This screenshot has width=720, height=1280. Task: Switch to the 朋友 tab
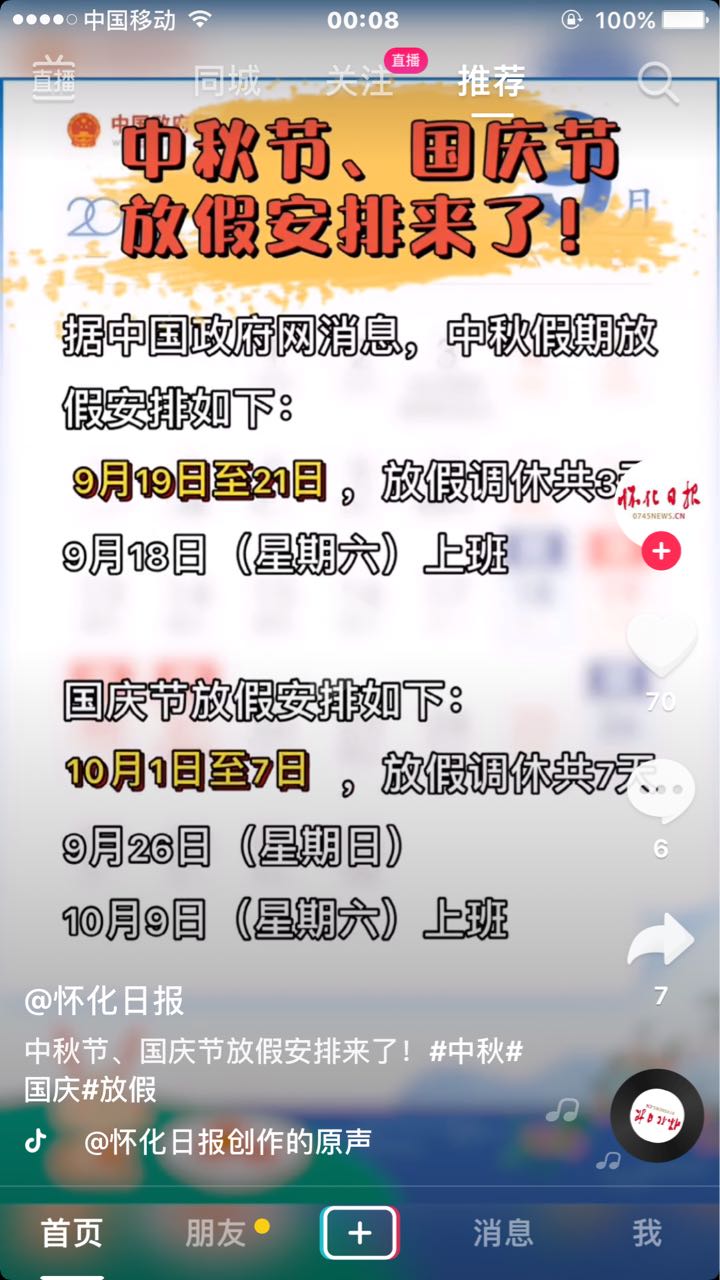tap(216, 1233)
